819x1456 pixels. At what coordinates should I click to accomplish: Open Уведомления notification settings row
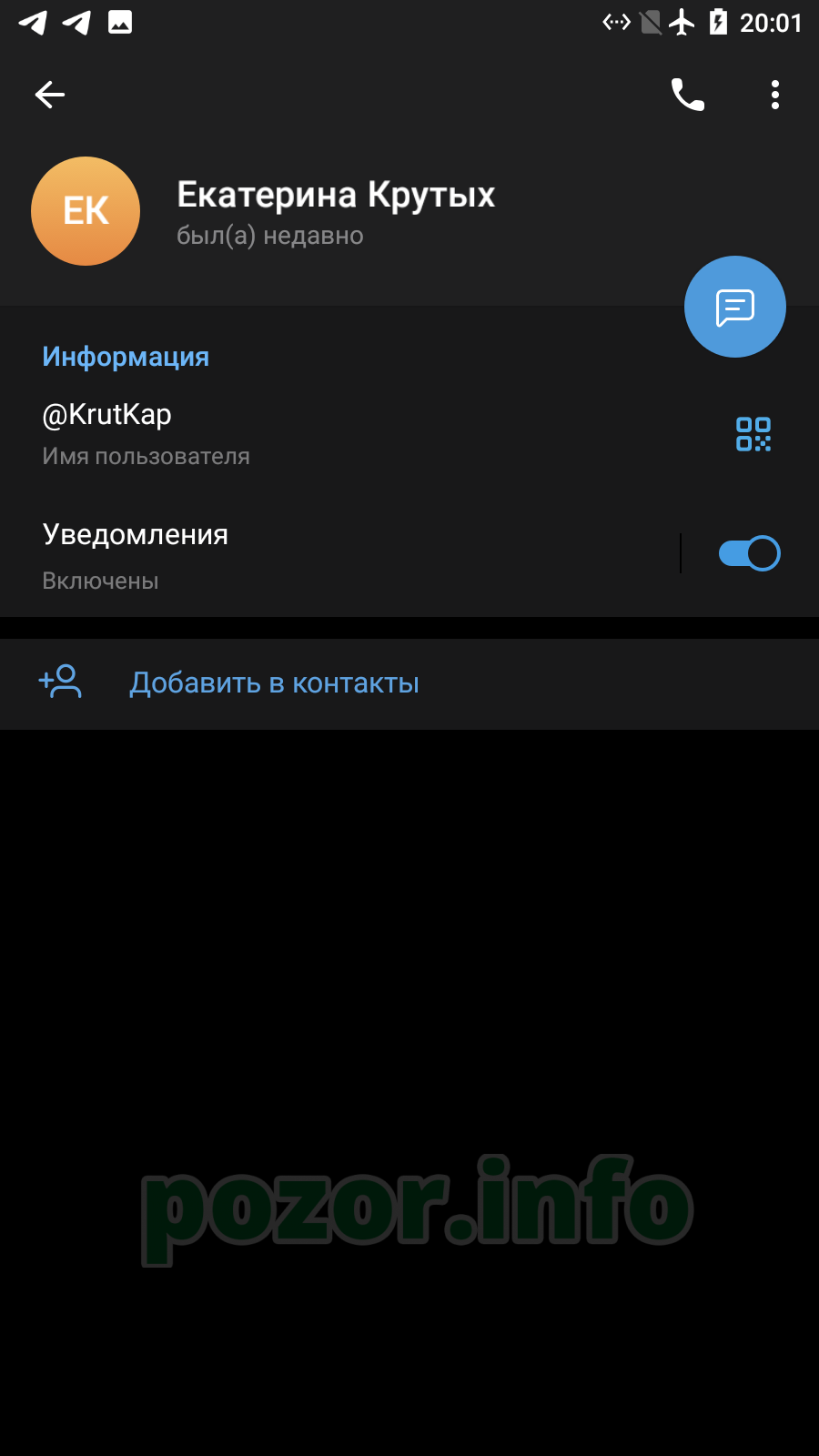click(x=339, y=555)
